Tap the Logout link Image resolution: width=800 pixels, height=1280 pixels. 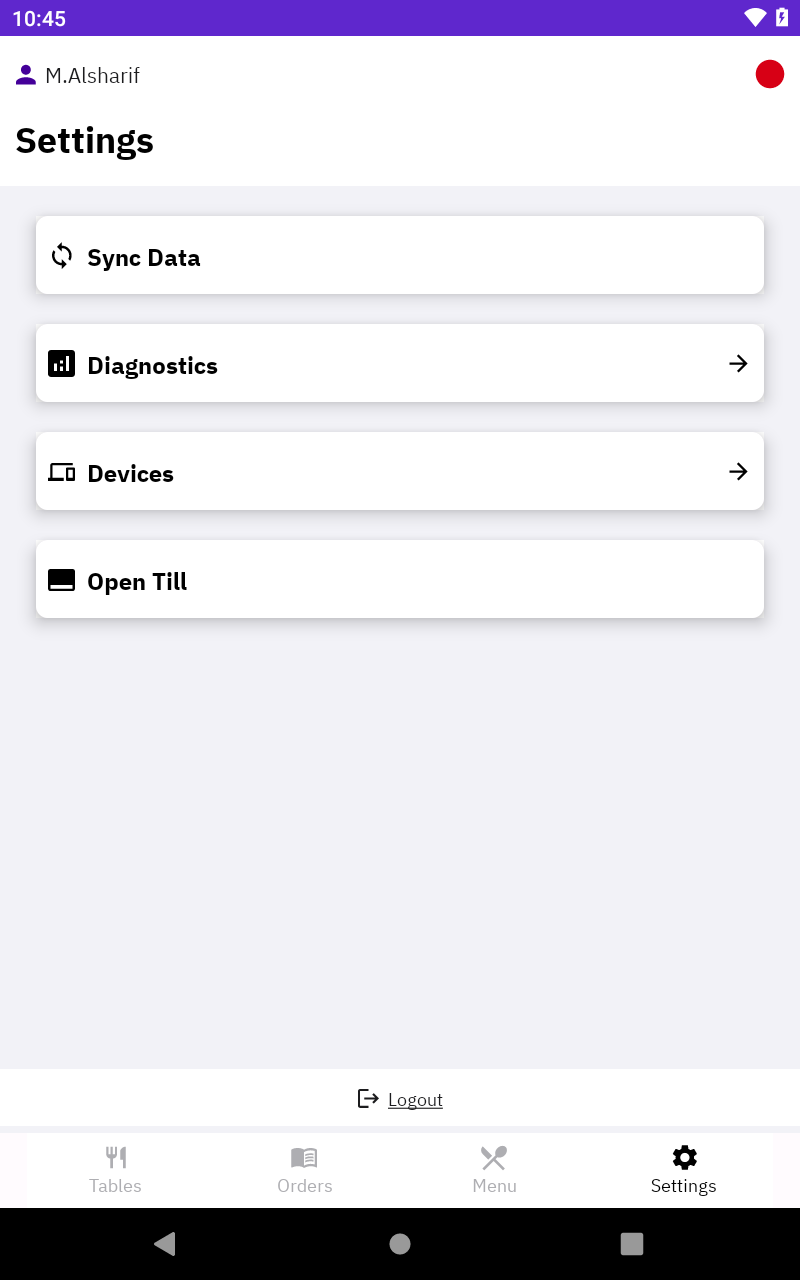point(400,1099)
